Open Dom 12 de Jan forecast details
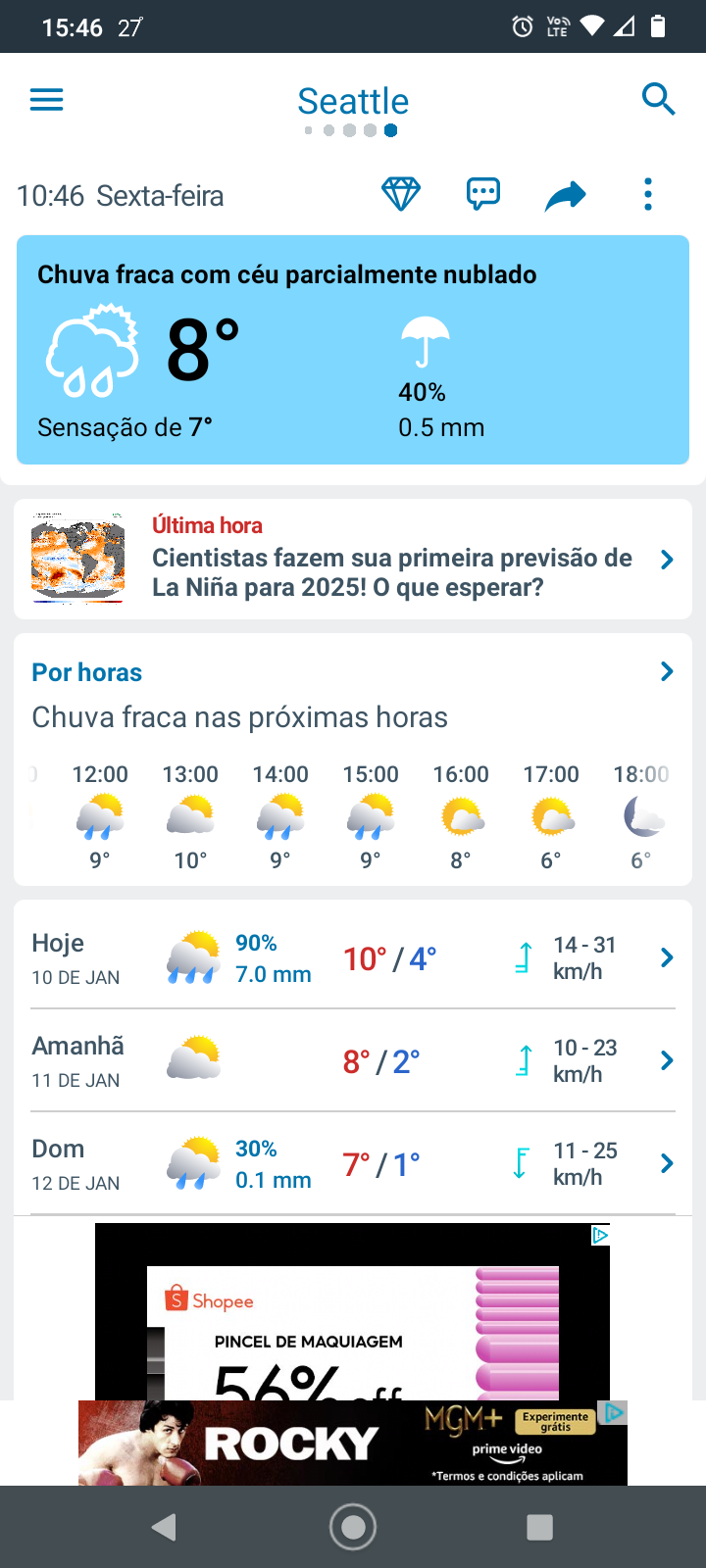The image size is (706, 1568). click(353, 1163)
